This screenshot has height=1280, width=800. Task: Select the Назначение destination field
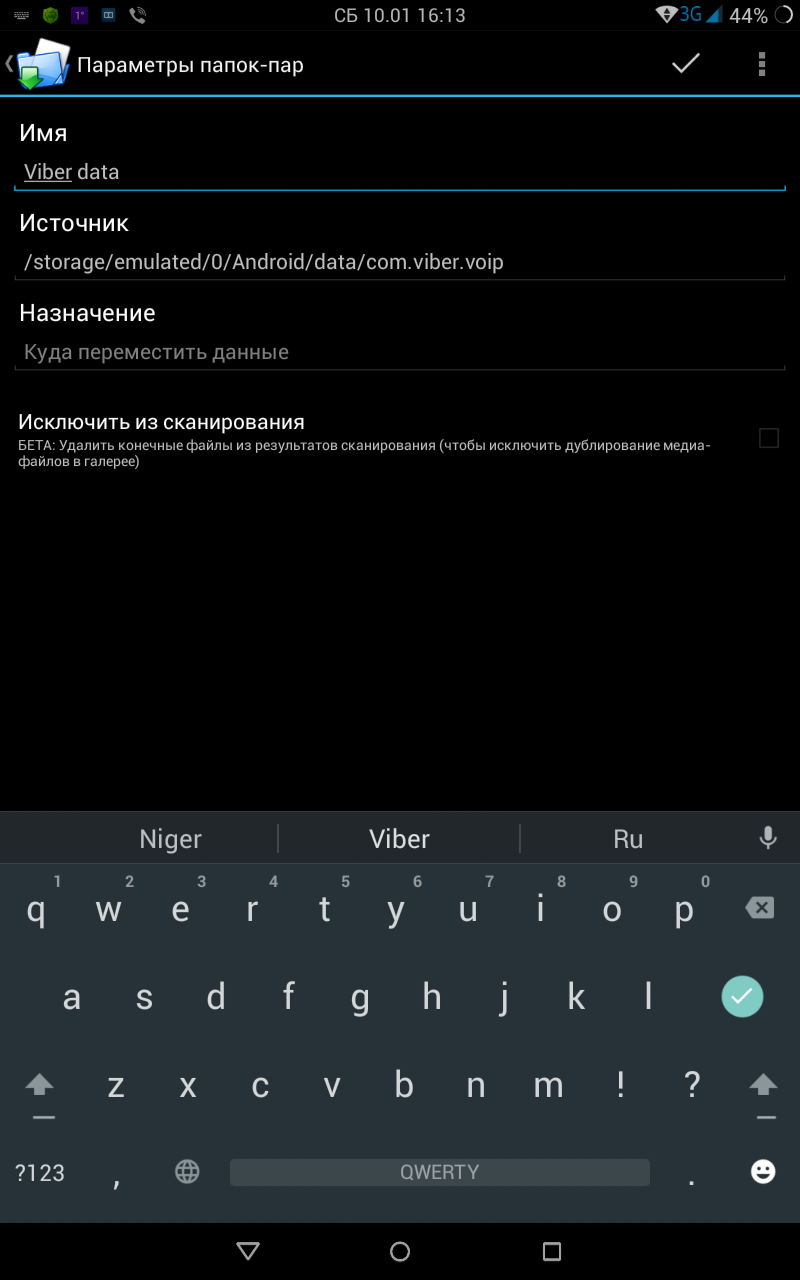[x=400, y=352]
